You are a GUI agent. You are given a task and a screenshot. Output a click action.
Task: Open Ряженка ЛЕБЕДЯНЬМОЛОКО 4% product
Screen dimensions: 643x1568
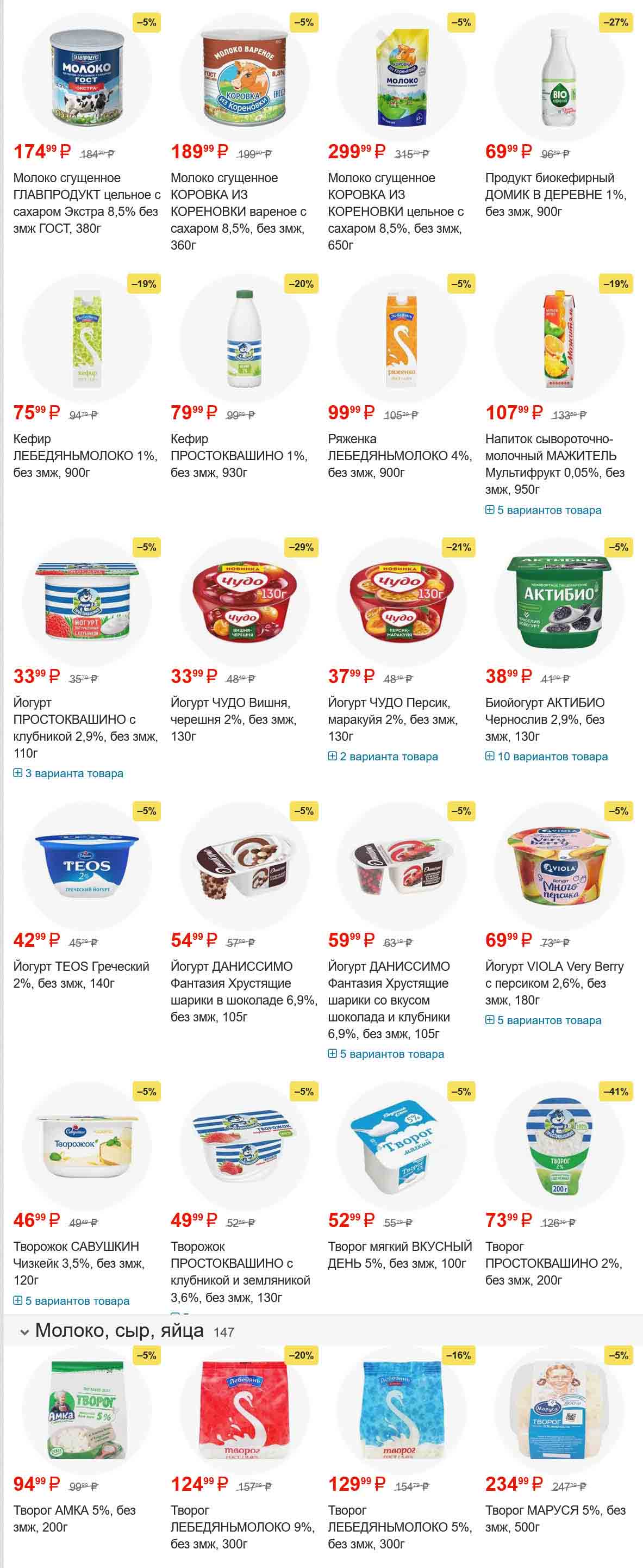pos(399,455)
